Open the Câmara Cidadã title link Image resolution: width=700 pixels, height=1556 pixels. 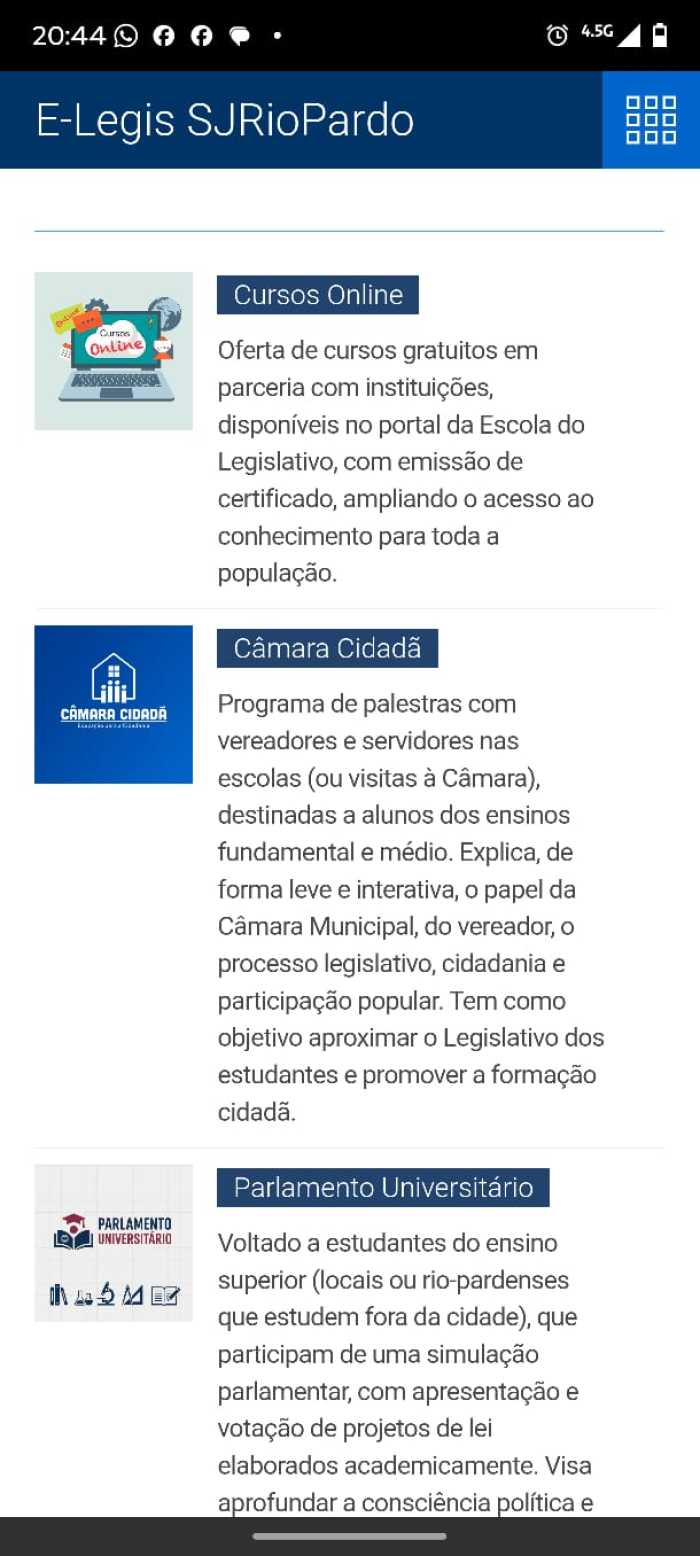pos(327,648)
